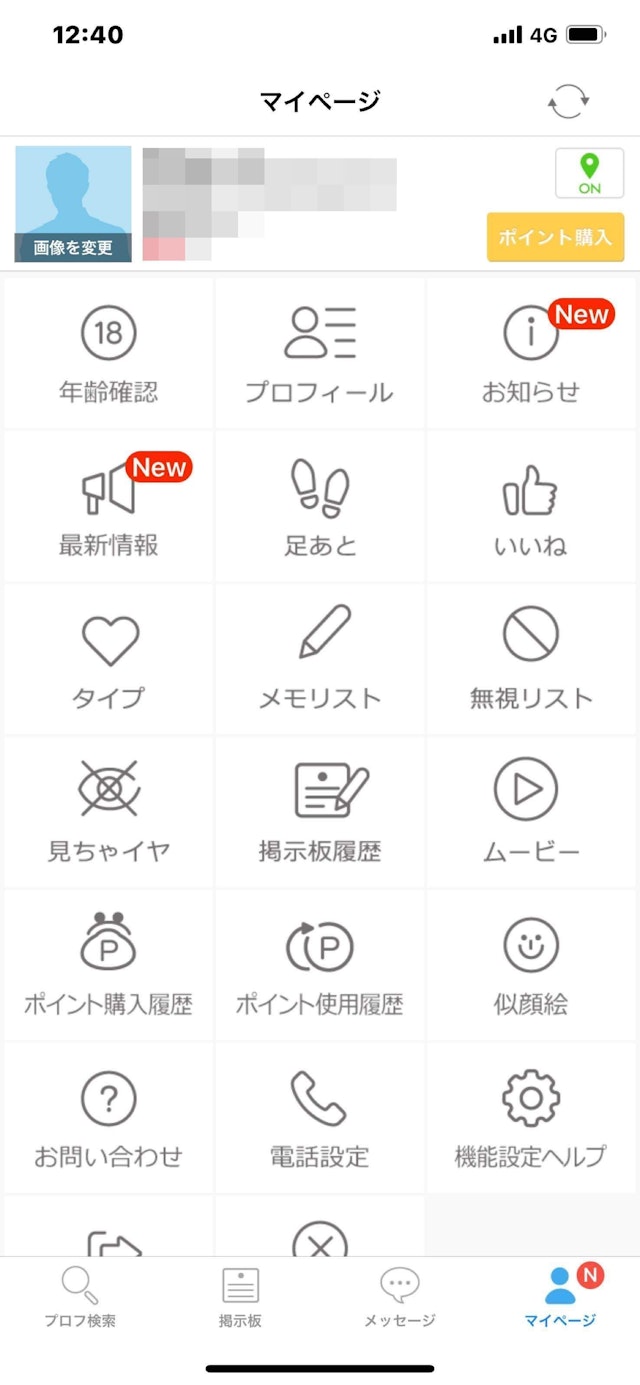Open 年齢確認 age verification

(x=108, y=353)
